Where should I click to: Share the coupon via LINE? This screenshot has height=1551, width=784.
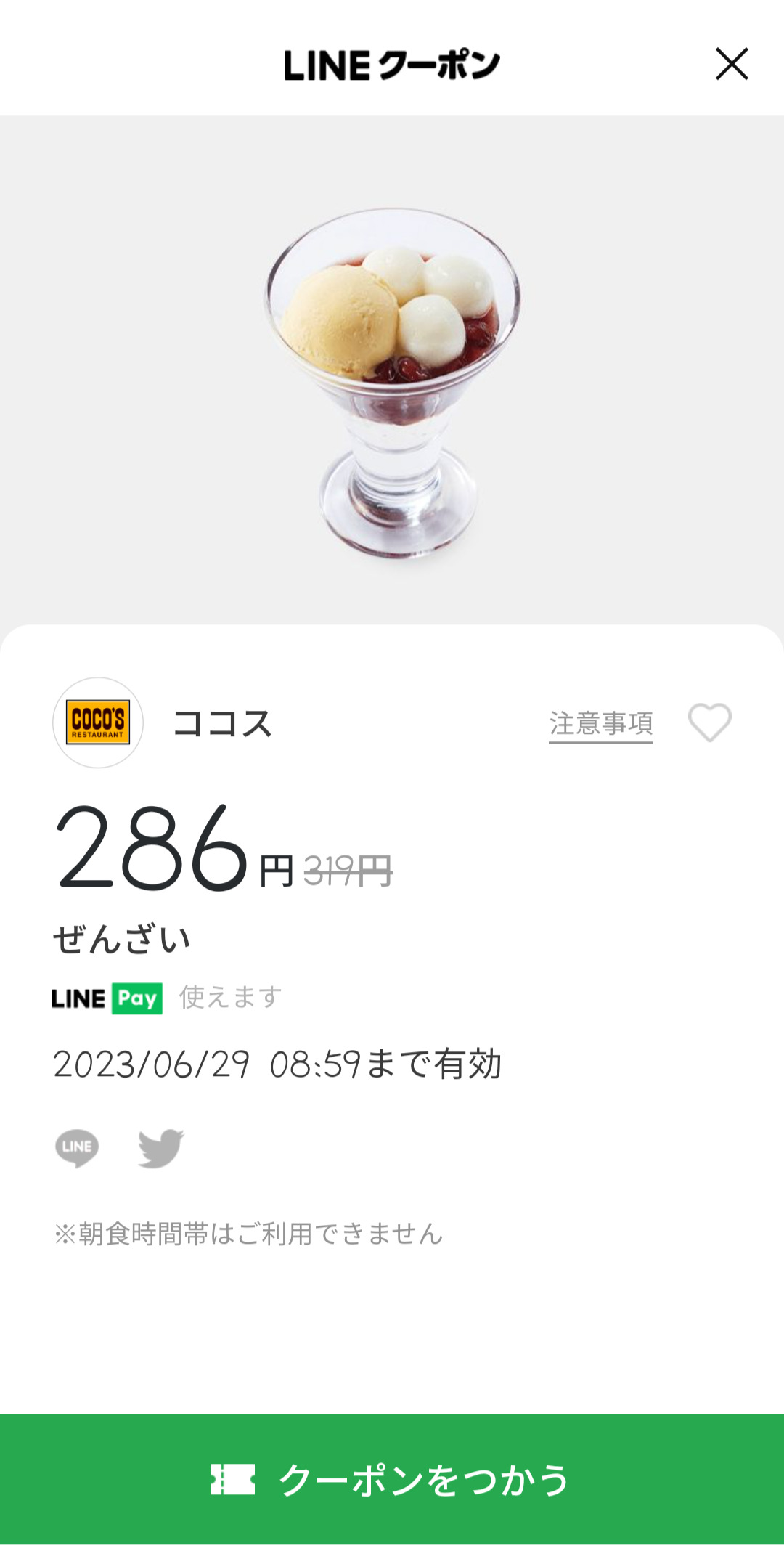click(77, 1148)
